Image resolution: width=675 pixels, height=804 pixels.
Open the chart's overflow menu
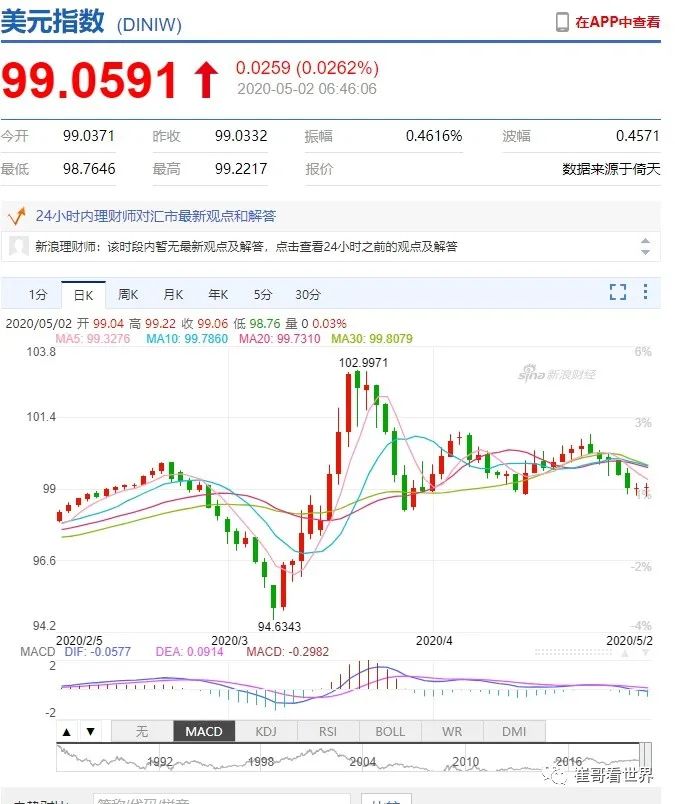pos(646,292)
